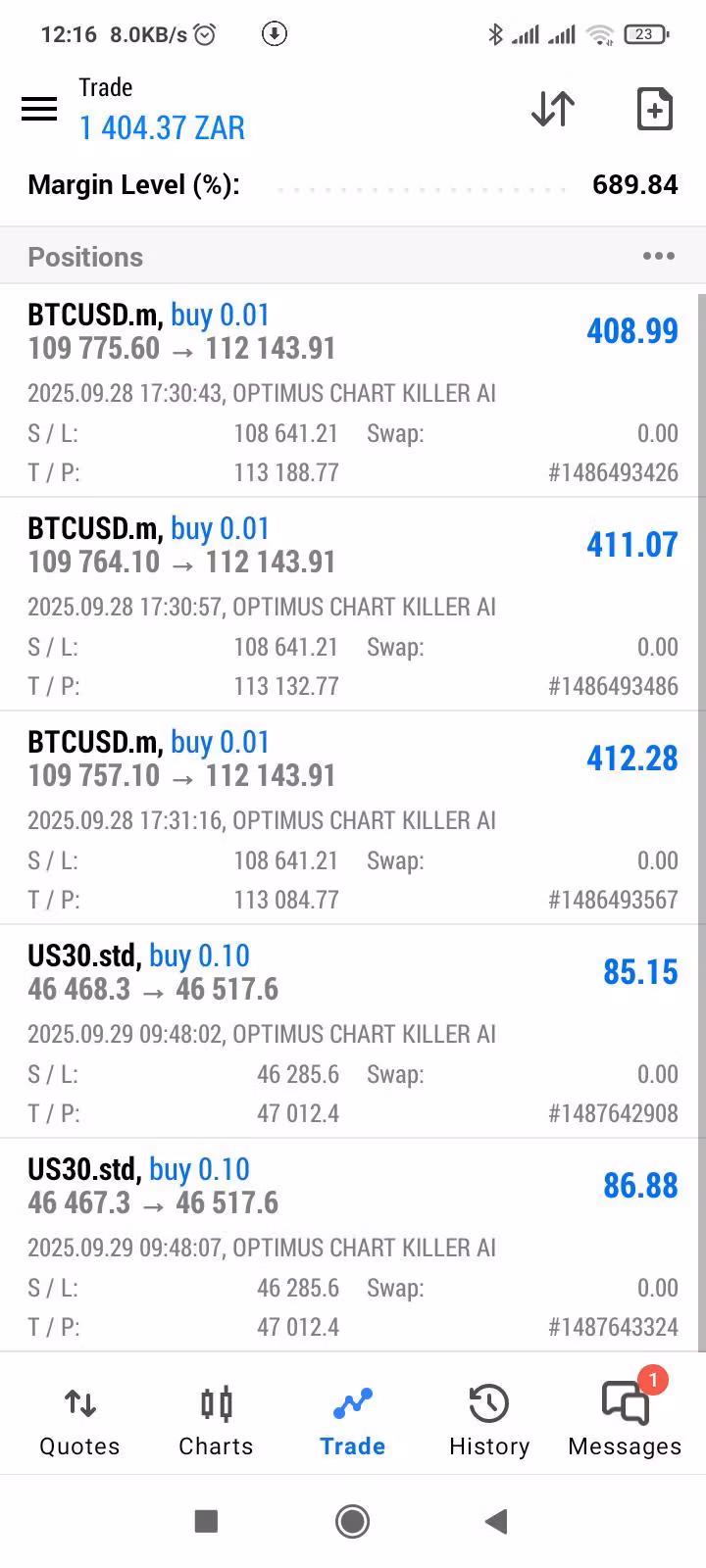Open the Positions three-dot overflow menu
Viewport: 706px width, 1568px height.
(659, 257)
